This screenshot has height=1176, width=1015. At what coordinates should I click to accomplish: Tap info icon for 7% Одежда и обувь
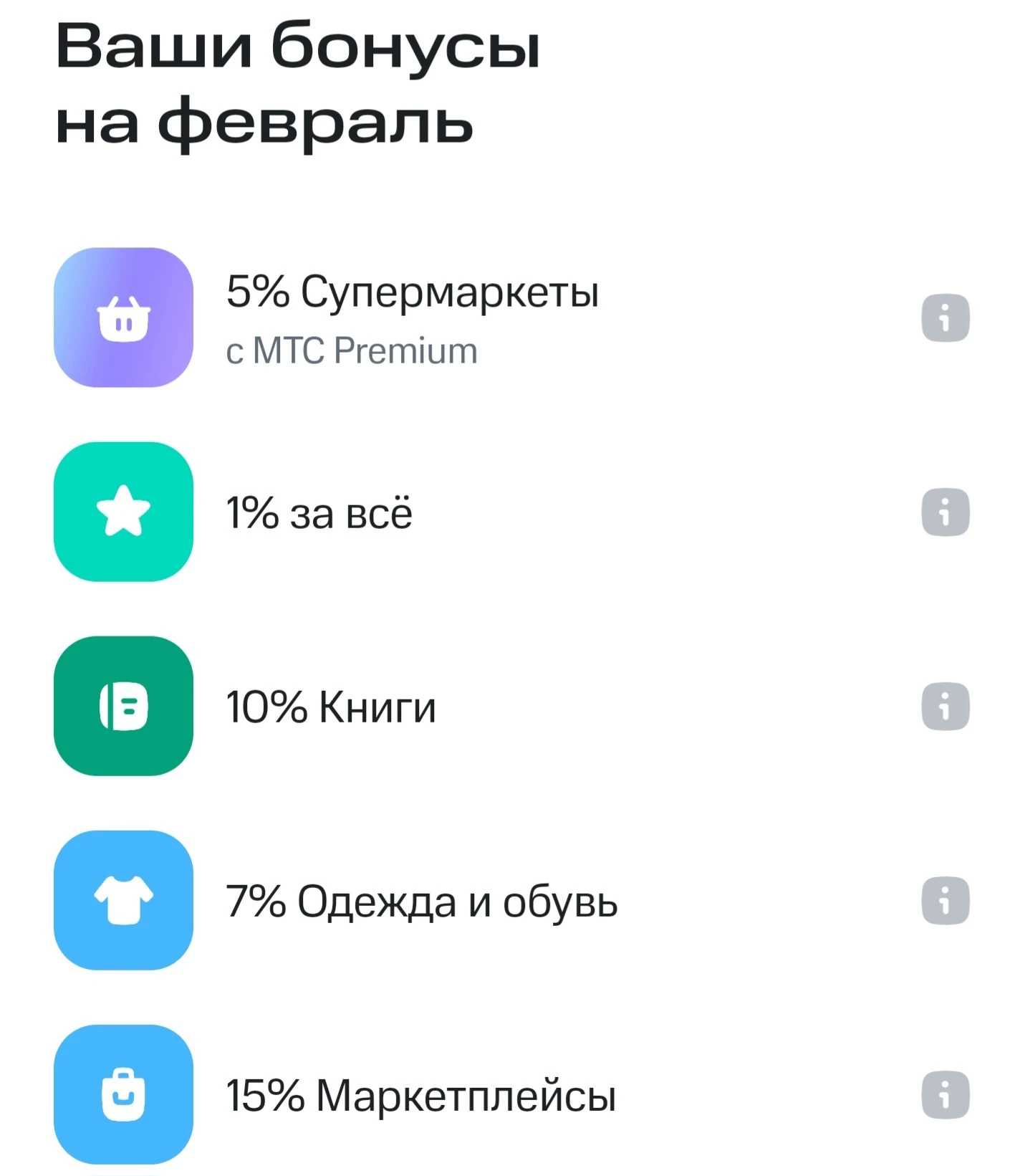tap(945, 900)
